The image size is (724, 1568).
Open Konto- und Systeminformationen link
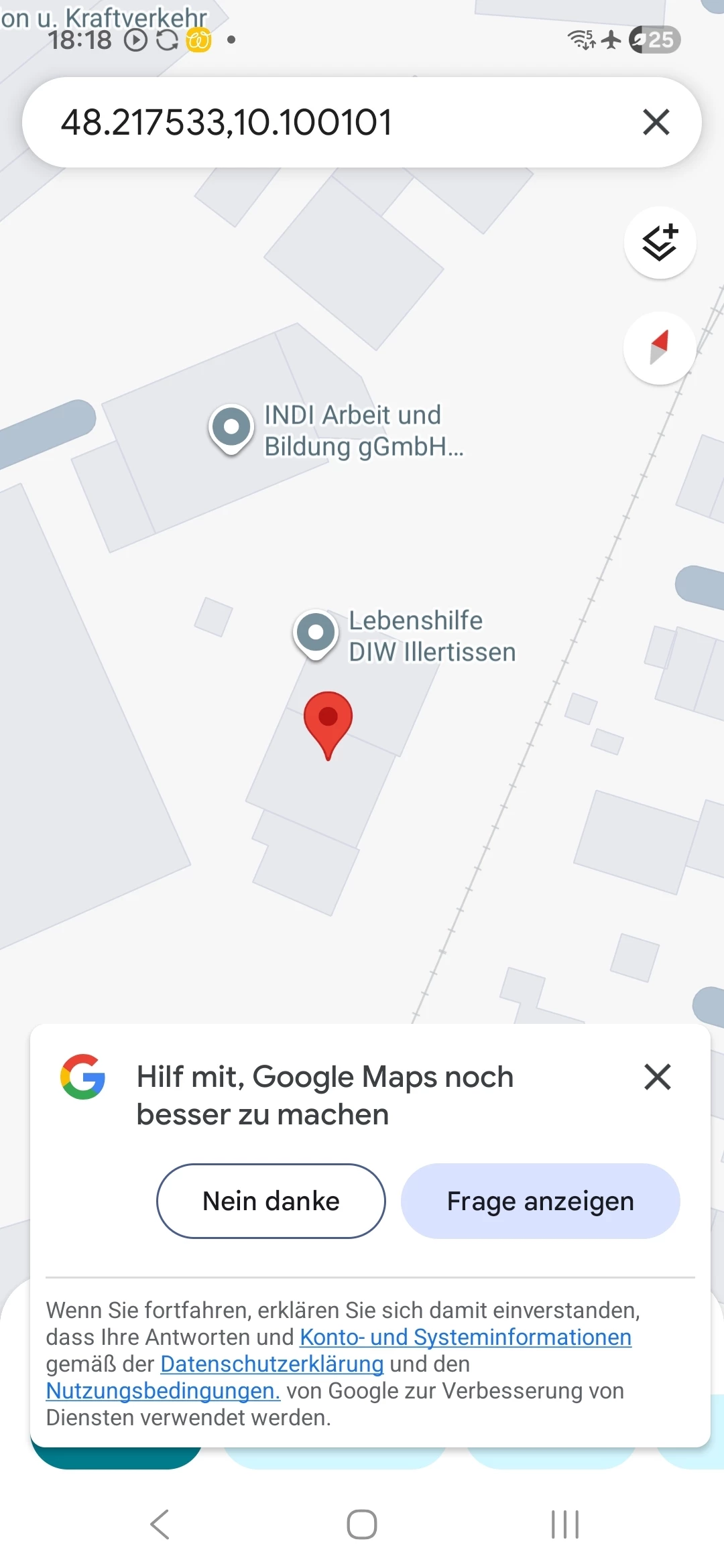[x=465, y=1337]
